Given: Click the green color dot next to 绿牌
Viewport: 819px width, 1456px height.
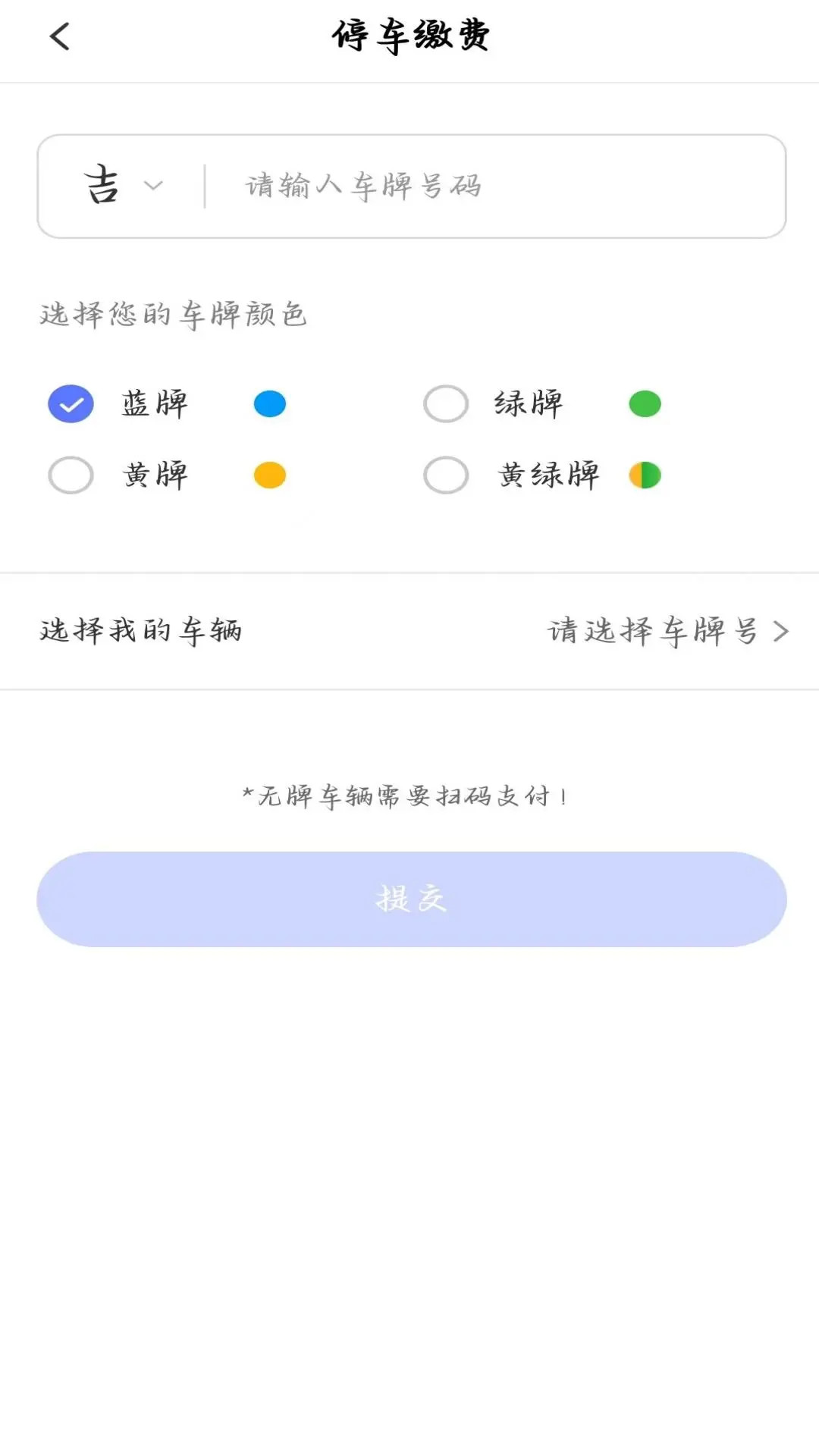Looking at the screenshot, I should click(644, 403).
